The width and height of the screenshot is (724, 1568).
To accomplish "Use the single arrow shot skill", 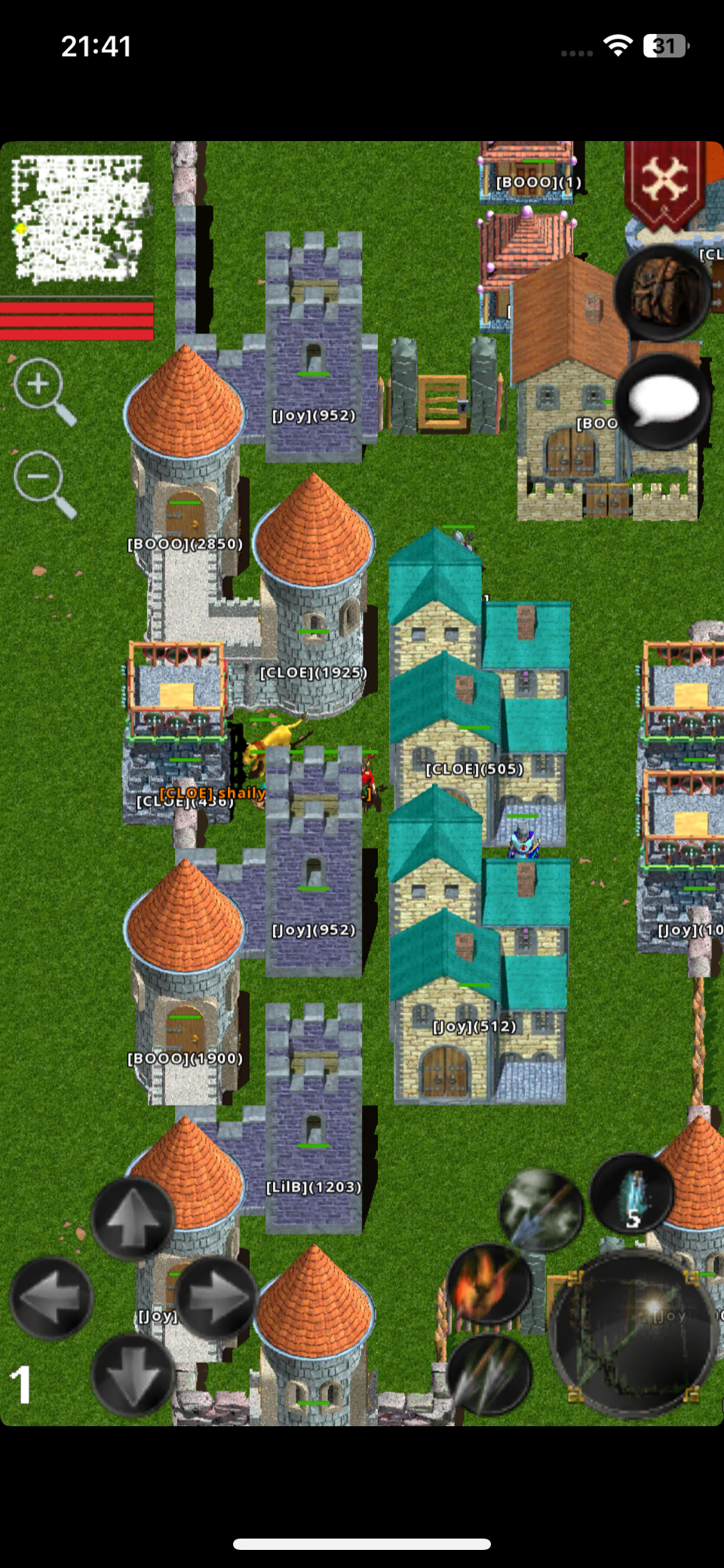I will pyautogui.click(x=541, y=1210).
